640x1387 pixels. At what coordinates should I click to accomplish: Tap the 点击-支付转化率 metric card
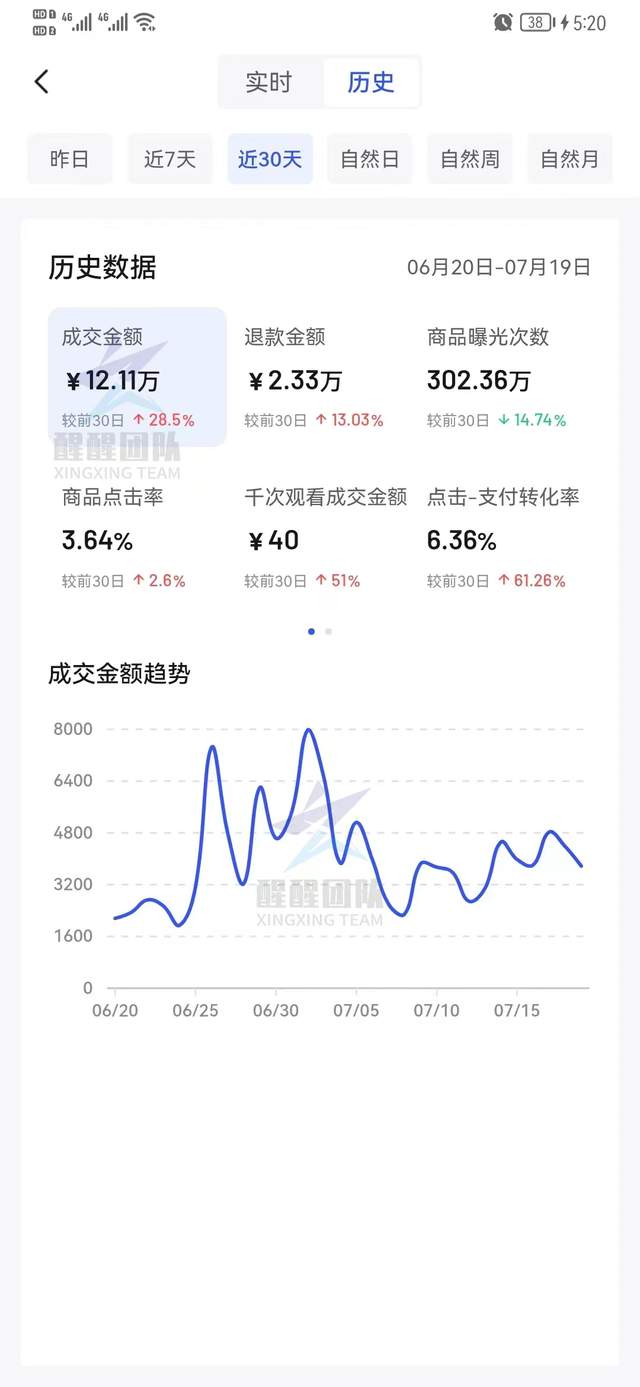click(x=503, y=538)
